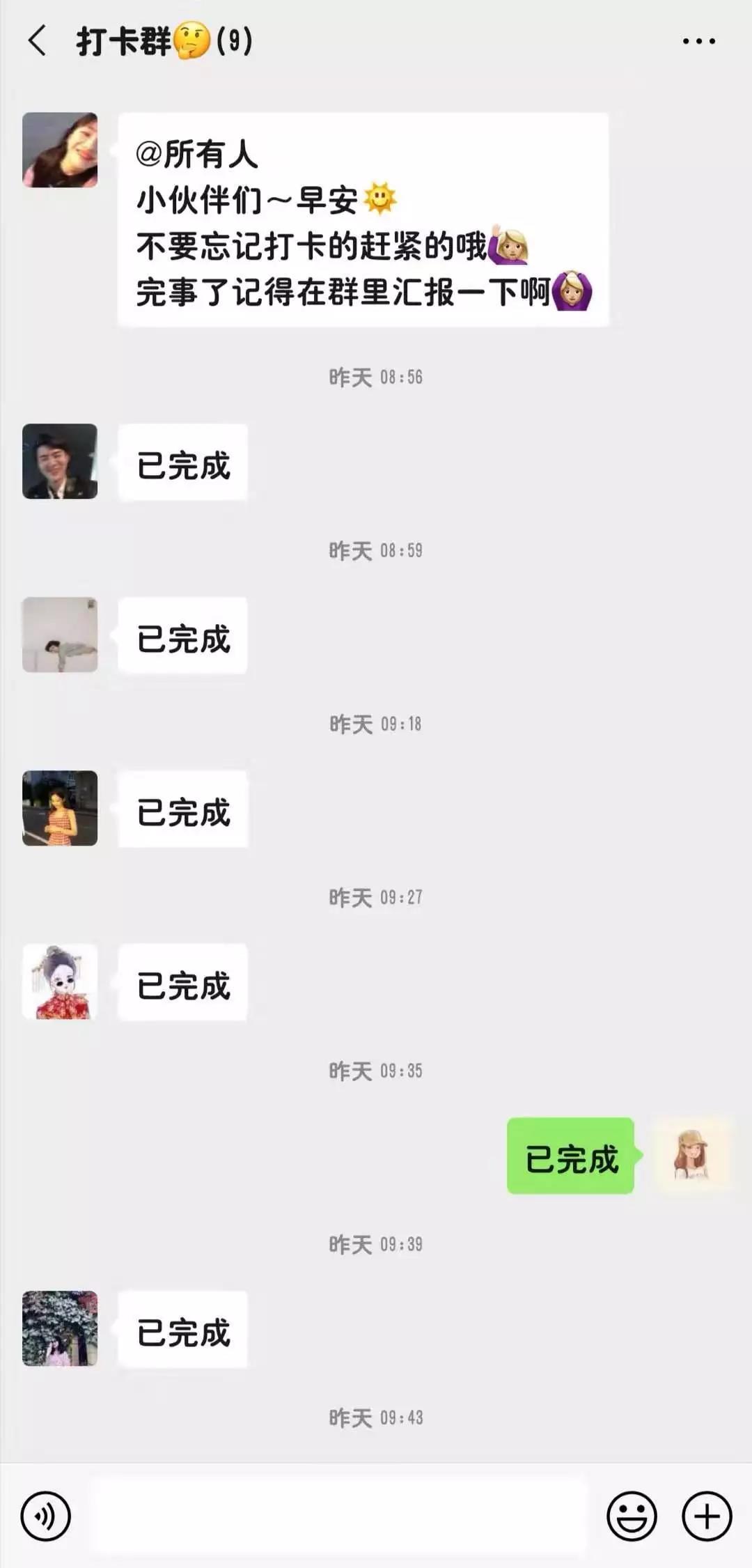Open my own avatar beside green bubble
This screenshot has width=752, height=1568.
point(692,1155)
